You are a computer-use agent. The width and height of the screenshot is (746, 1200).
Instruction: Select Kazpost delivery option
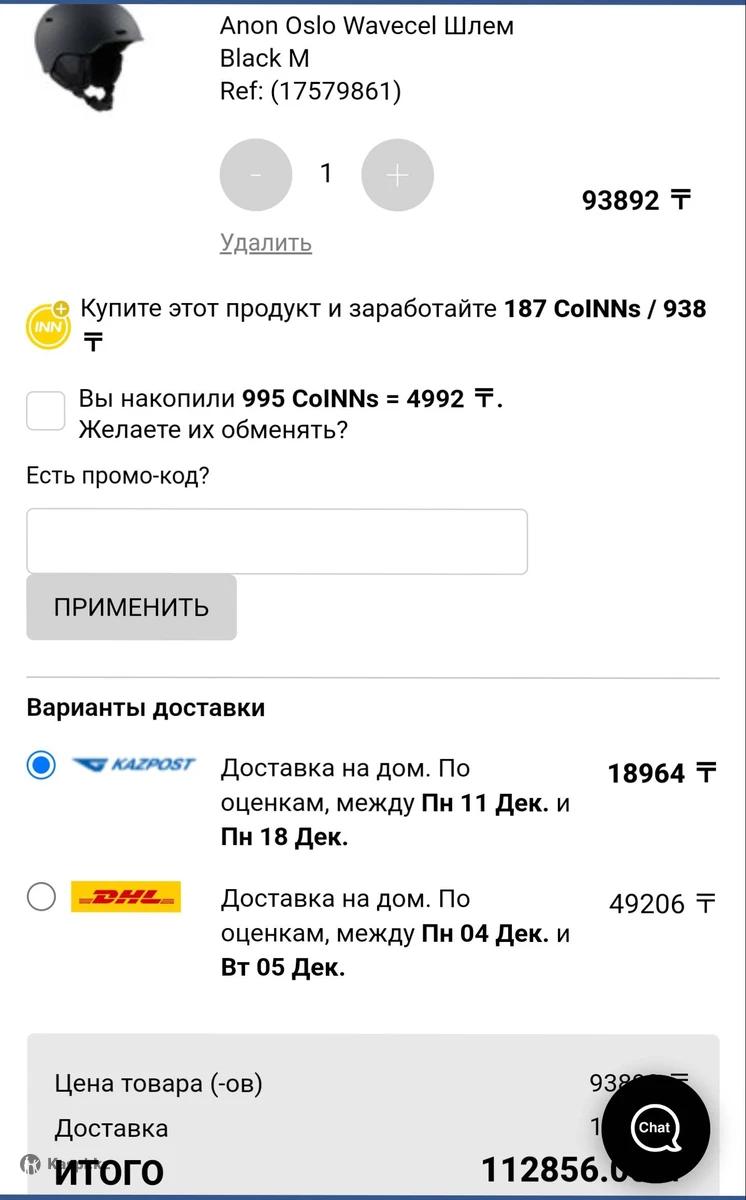pyautogui.click(x=41, y=767)
